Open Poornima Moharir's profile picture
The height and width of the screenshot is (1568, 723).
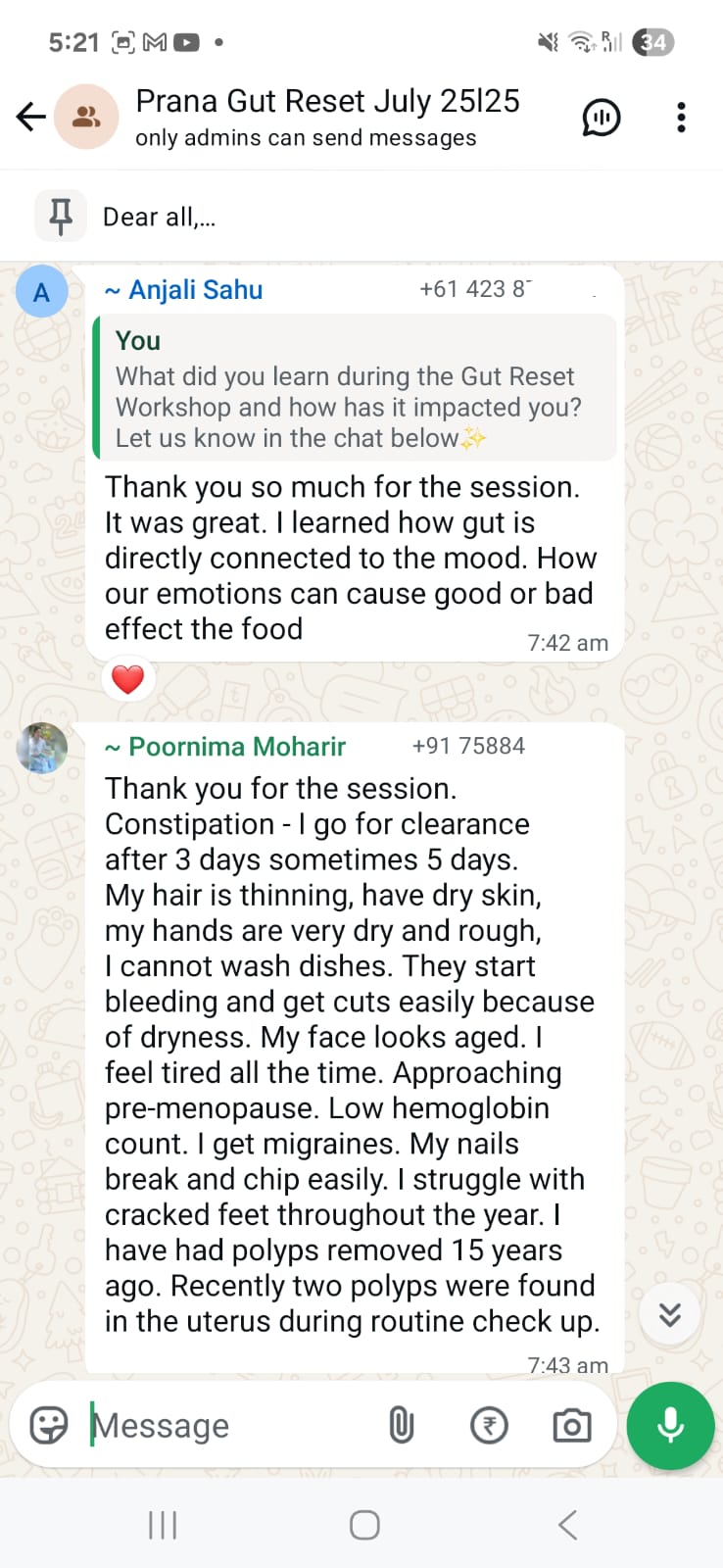click(42, 749)
